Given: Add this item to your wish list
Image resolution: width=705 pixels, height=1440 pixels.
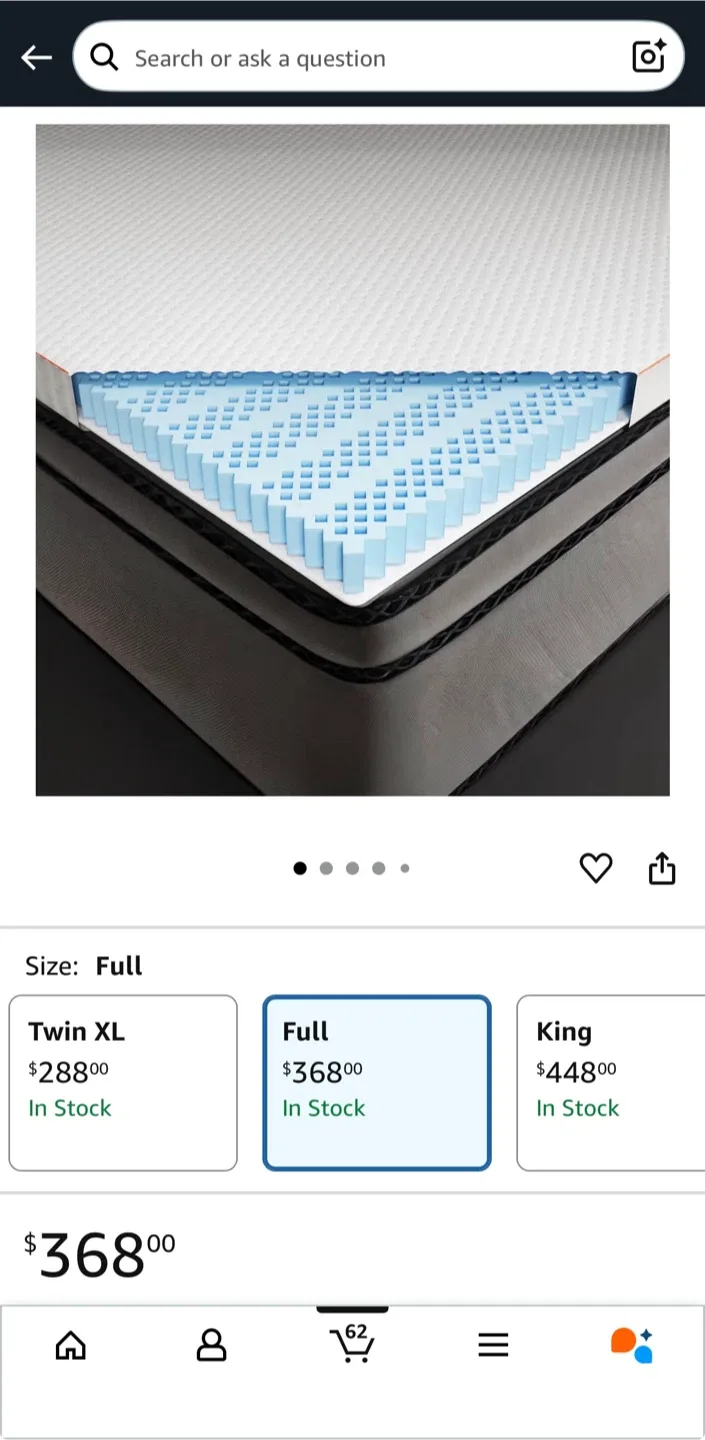Looking at the screenshot, I should pos(596,868).
